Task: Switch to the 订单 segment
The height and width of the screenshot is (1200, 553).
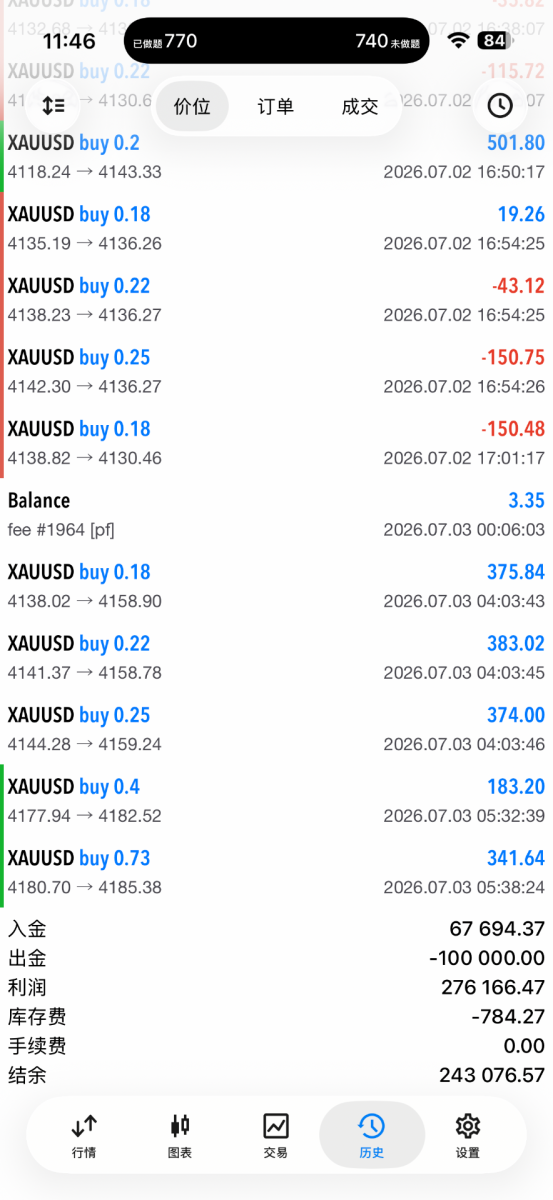Action: [276, 106]
